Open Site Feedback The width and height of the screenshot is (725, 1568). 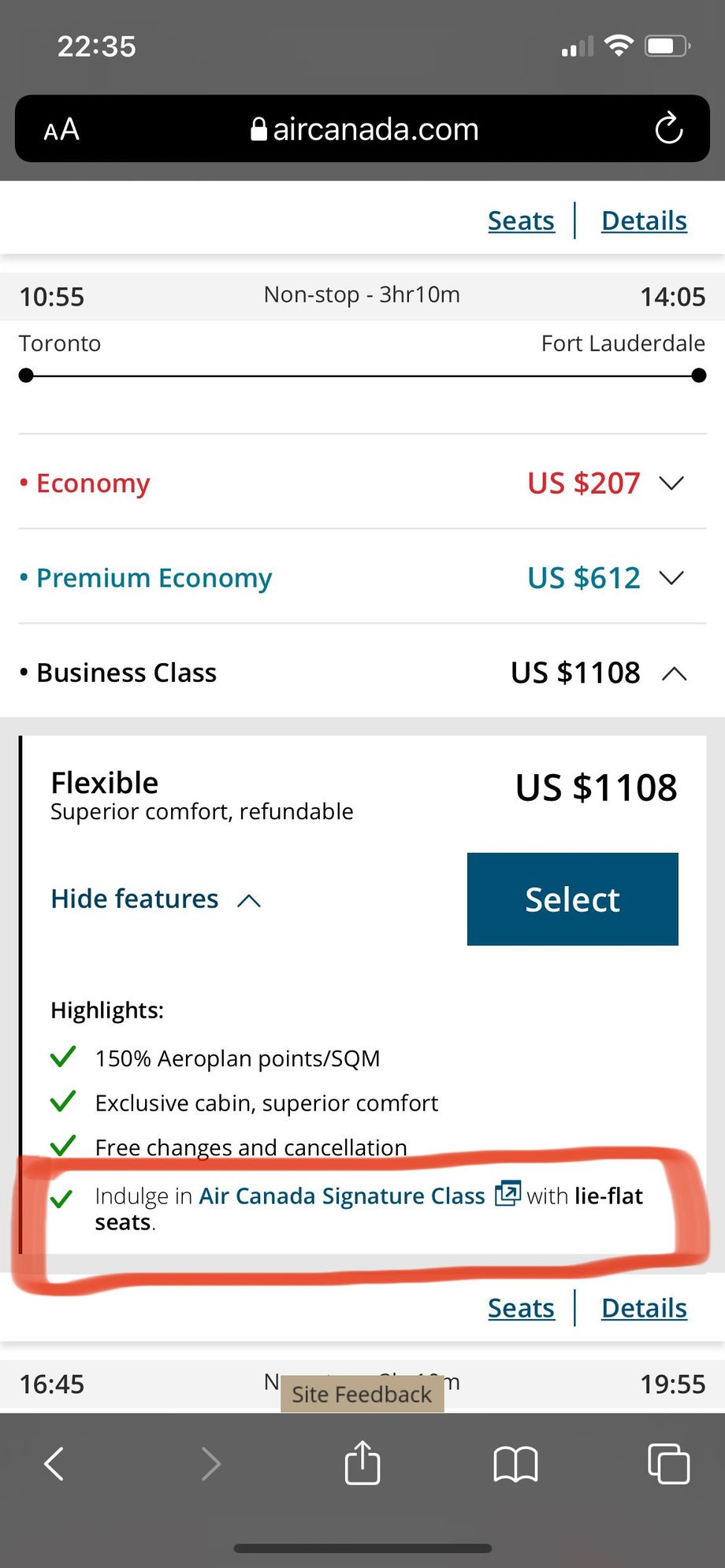[x=362, y=1395]
